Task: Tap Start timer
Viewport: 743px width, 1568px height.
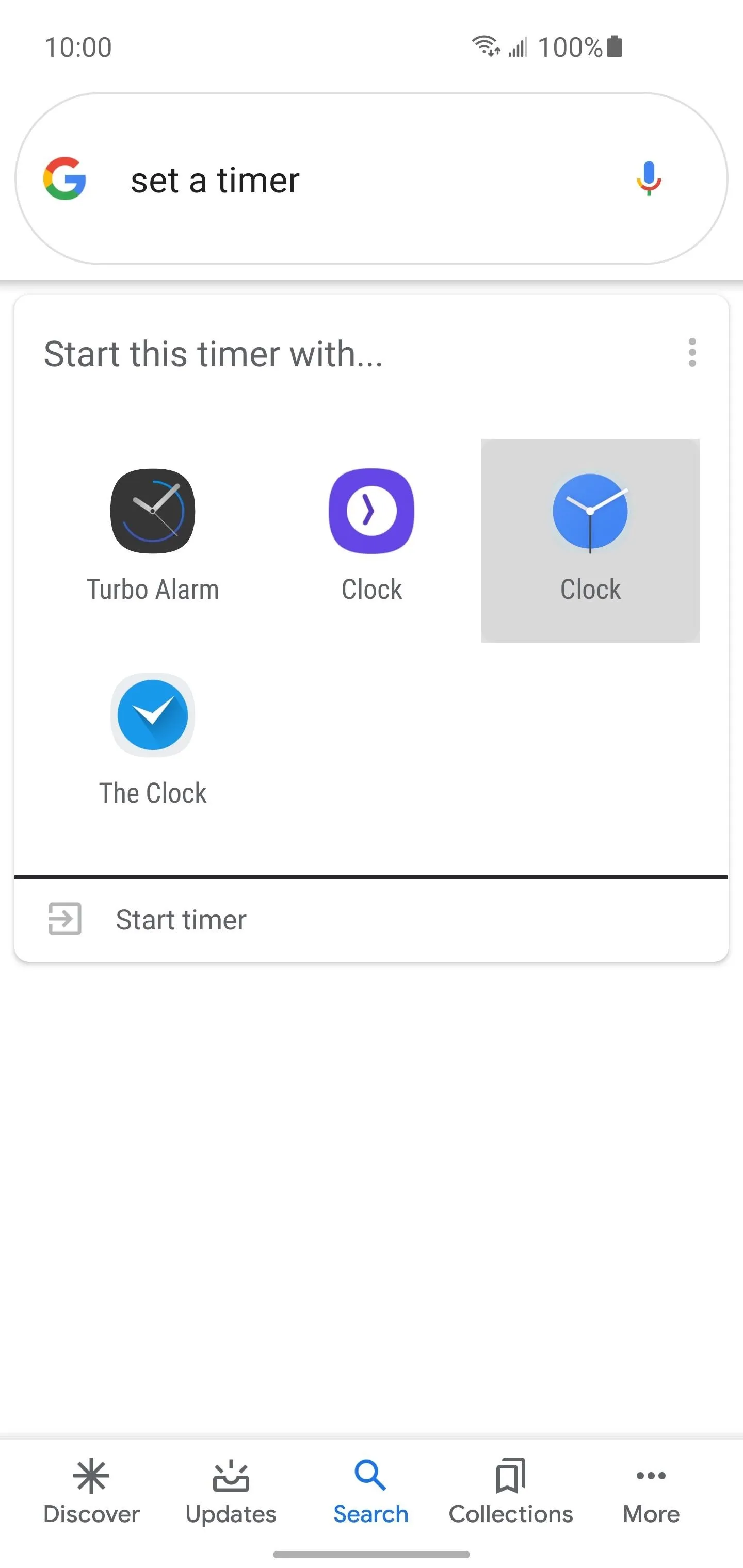Action: (372, 920)
